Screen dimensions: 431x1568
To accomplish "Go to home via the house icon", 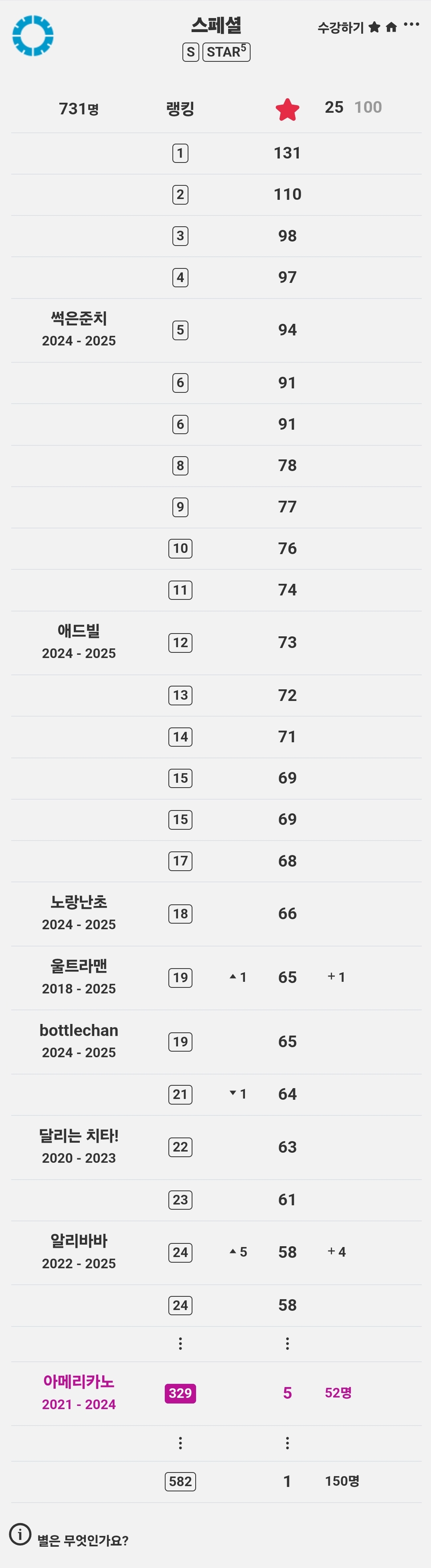I will (391, 27).
